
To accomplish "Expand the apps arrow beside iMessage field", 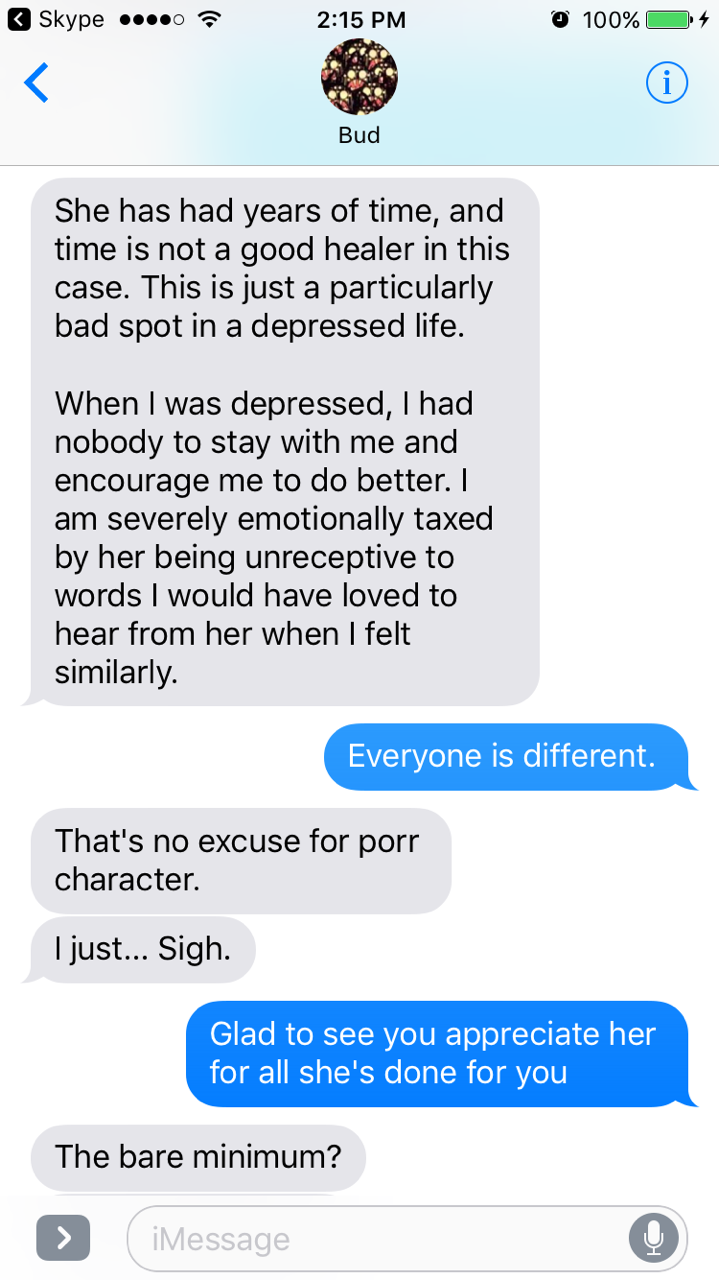I will [63, 1239].
